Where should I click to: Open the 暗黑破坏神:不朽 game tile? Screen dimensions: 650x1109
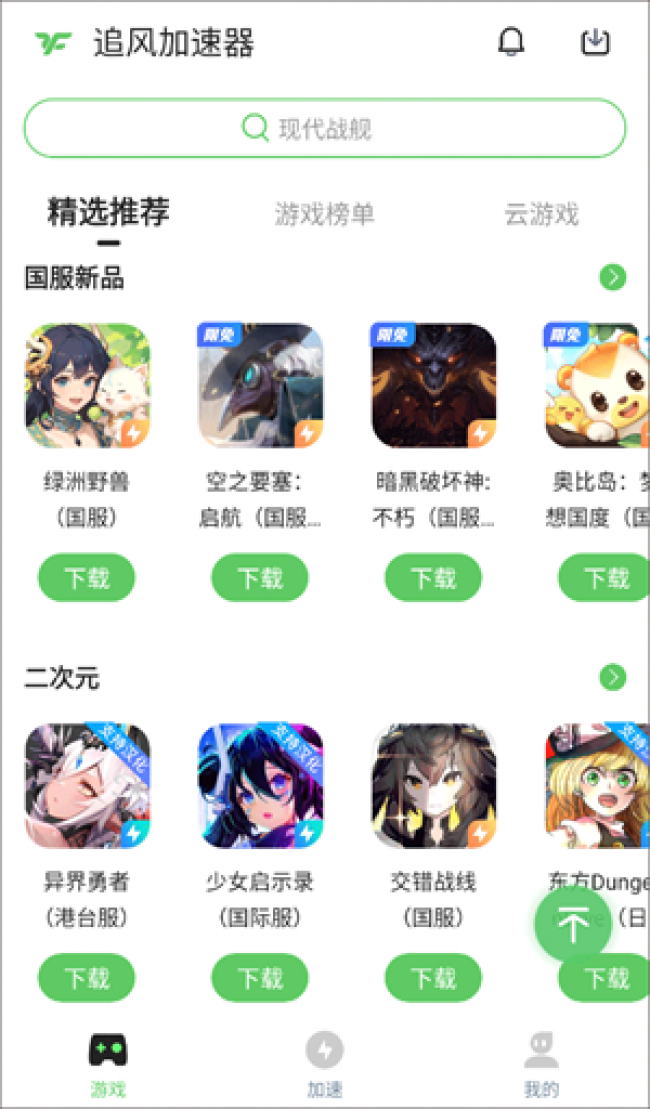tap(433, 386)
